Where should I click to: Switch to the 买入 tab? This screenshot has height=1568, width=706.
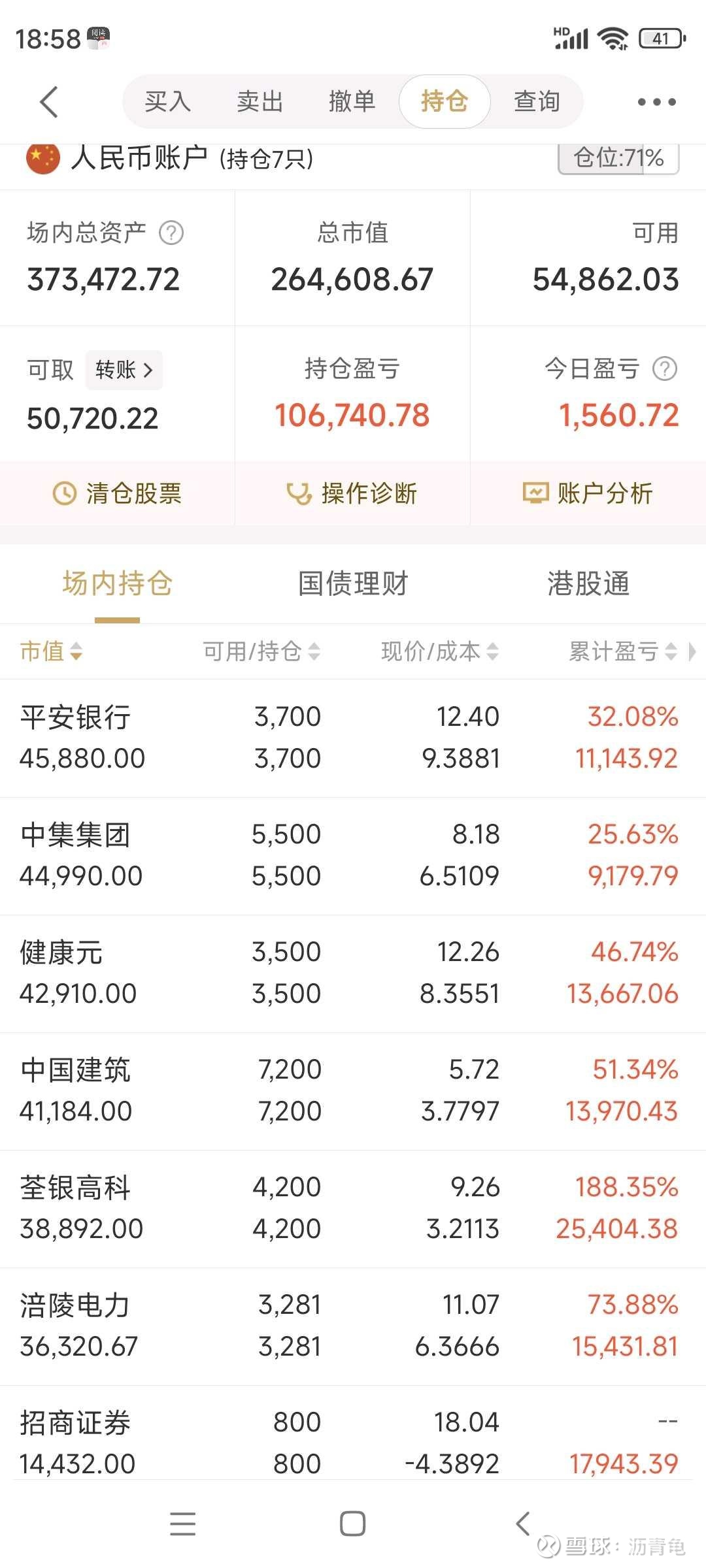click(168, 101)
